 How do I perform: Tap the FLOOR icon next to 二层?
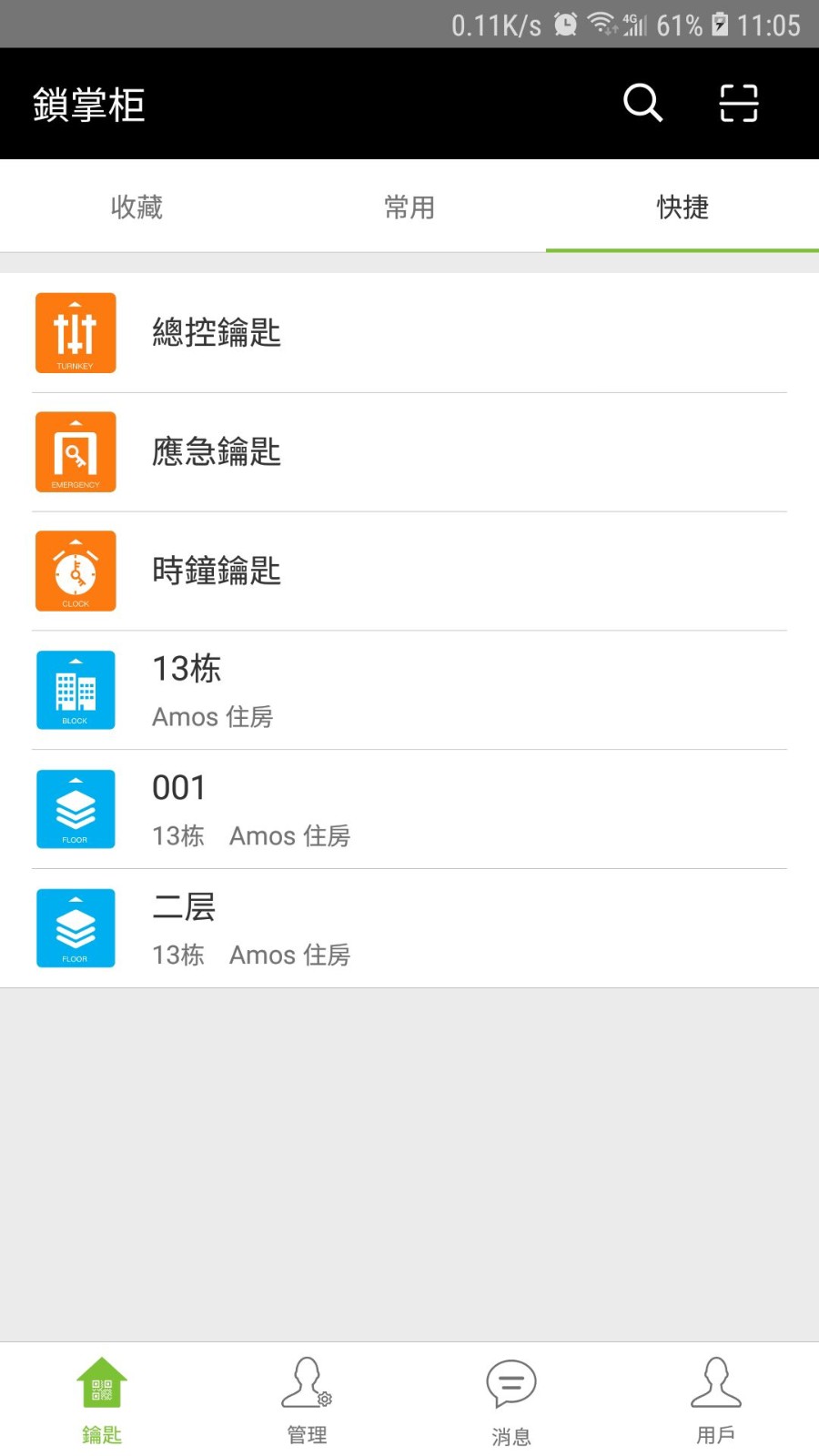point(76,928)
